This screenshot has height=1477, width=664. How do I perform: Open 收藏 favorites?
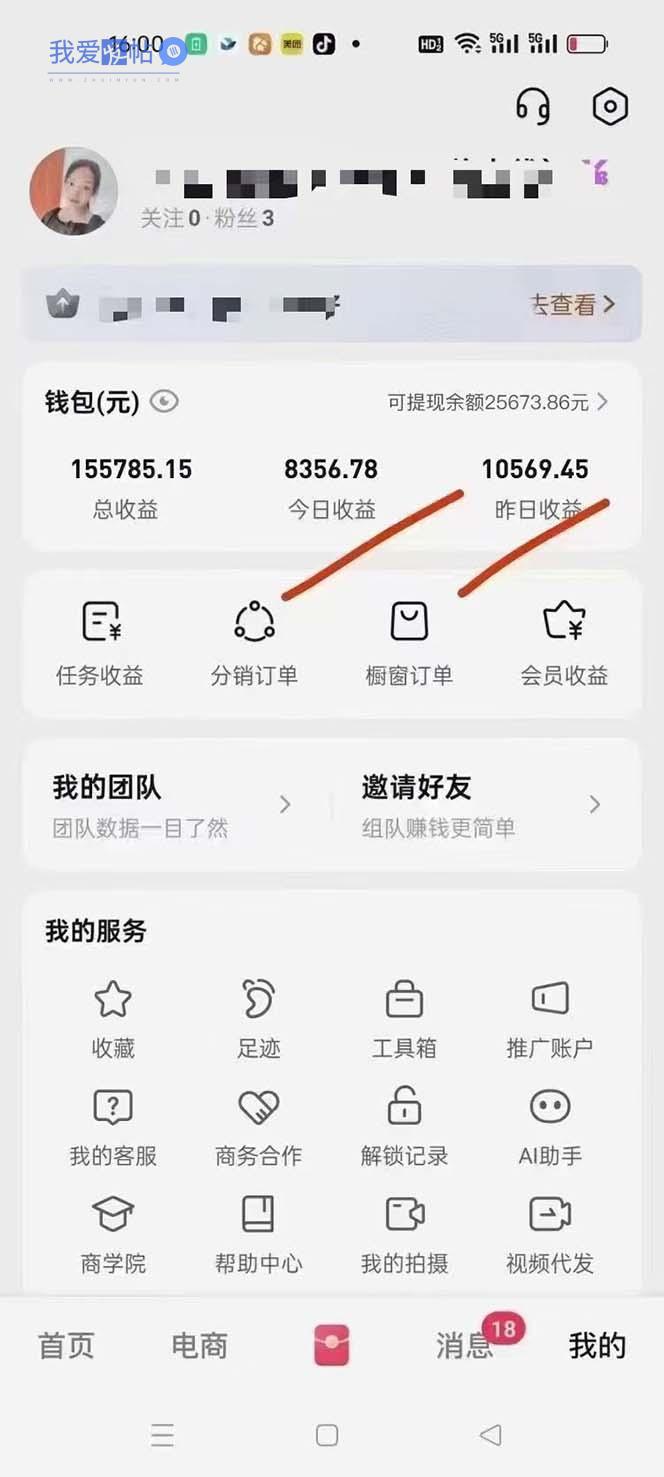[113, 1018]
